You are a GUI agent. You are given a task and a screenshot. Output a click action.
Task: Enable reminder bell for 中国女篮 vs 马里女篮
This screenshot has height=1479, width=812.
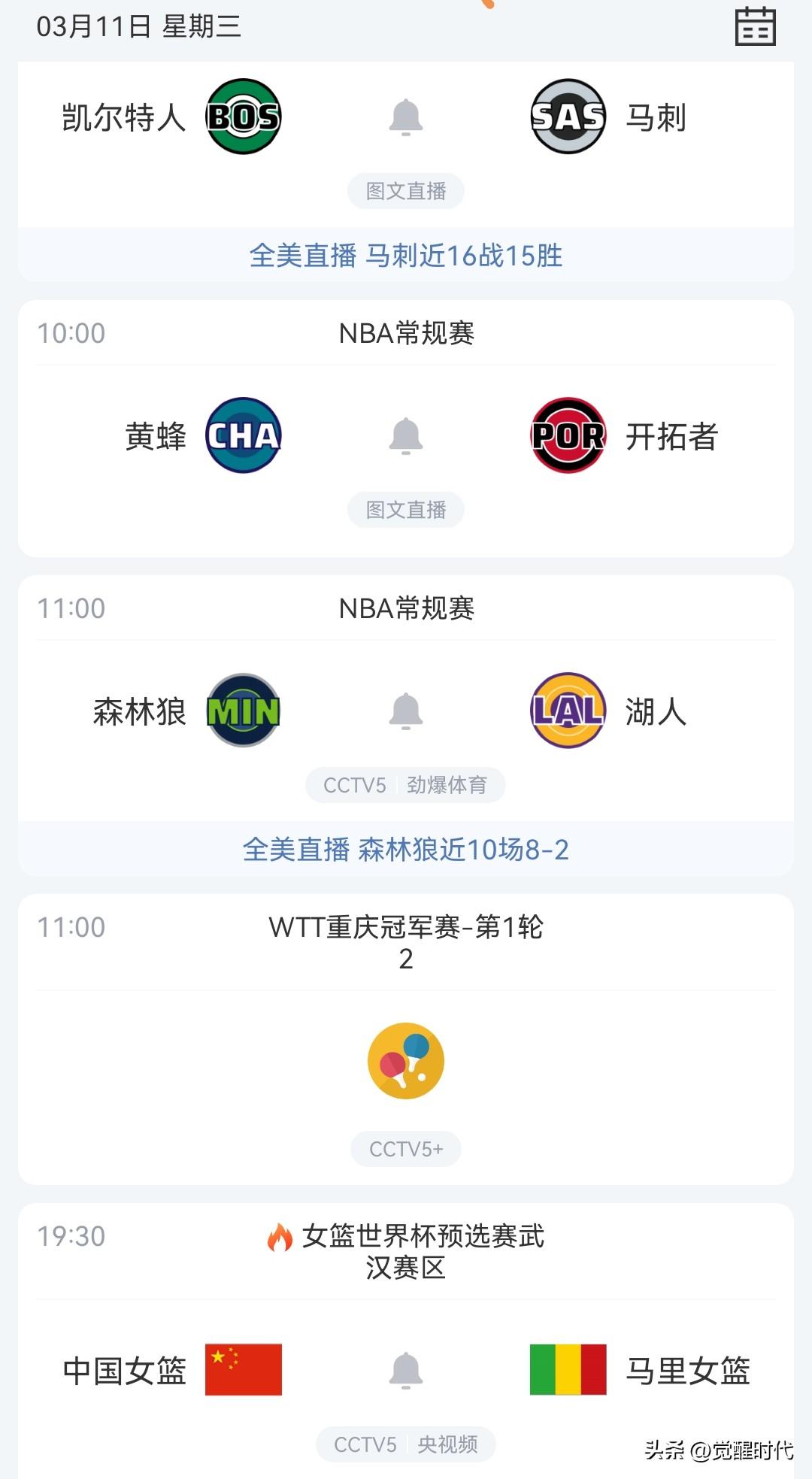406,1370
